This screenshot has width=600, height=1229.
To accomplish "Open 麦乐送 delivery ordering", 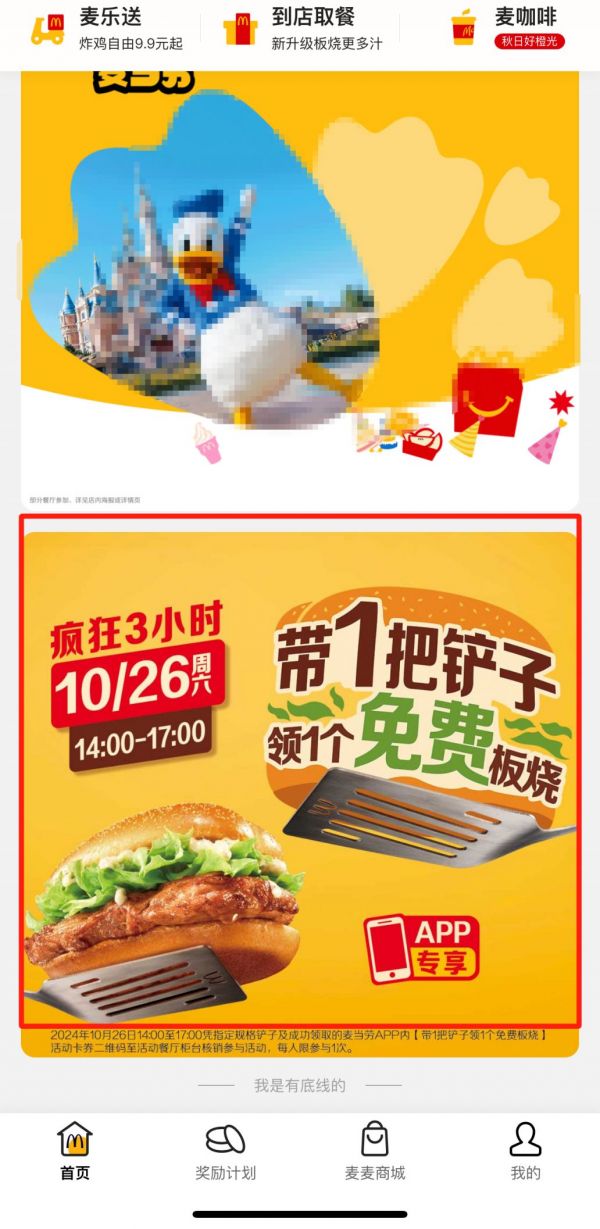I will 107,30.
